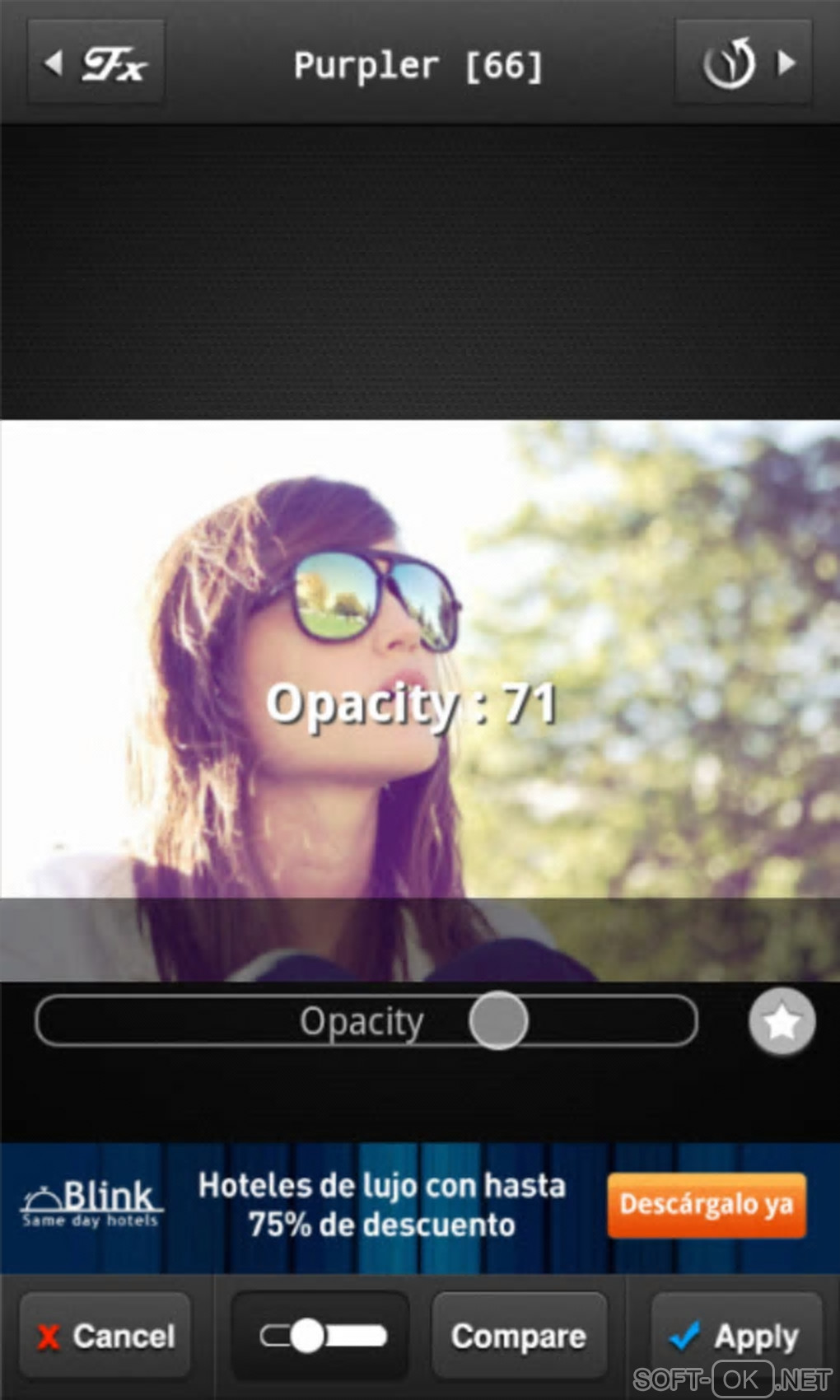Add effect to favorites with star

tap(782, 1022)
